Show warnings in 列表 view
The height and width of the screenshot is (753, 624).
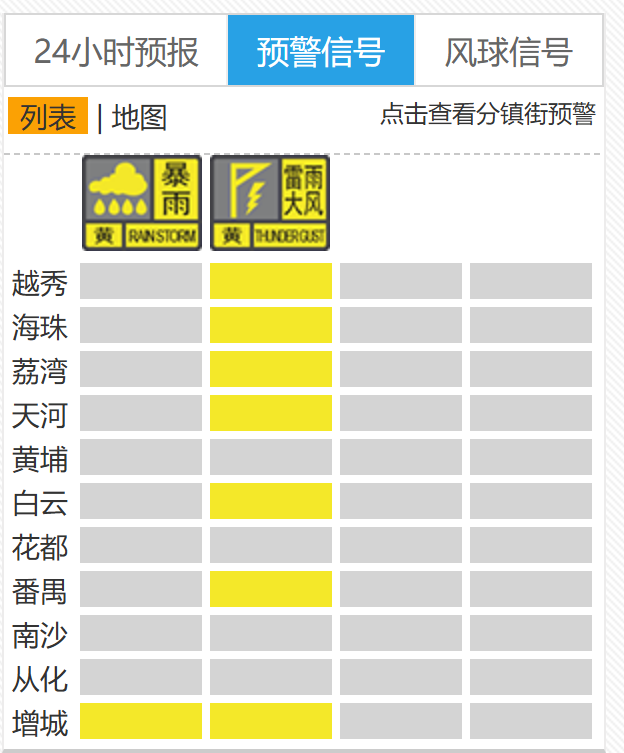(48, 117)
